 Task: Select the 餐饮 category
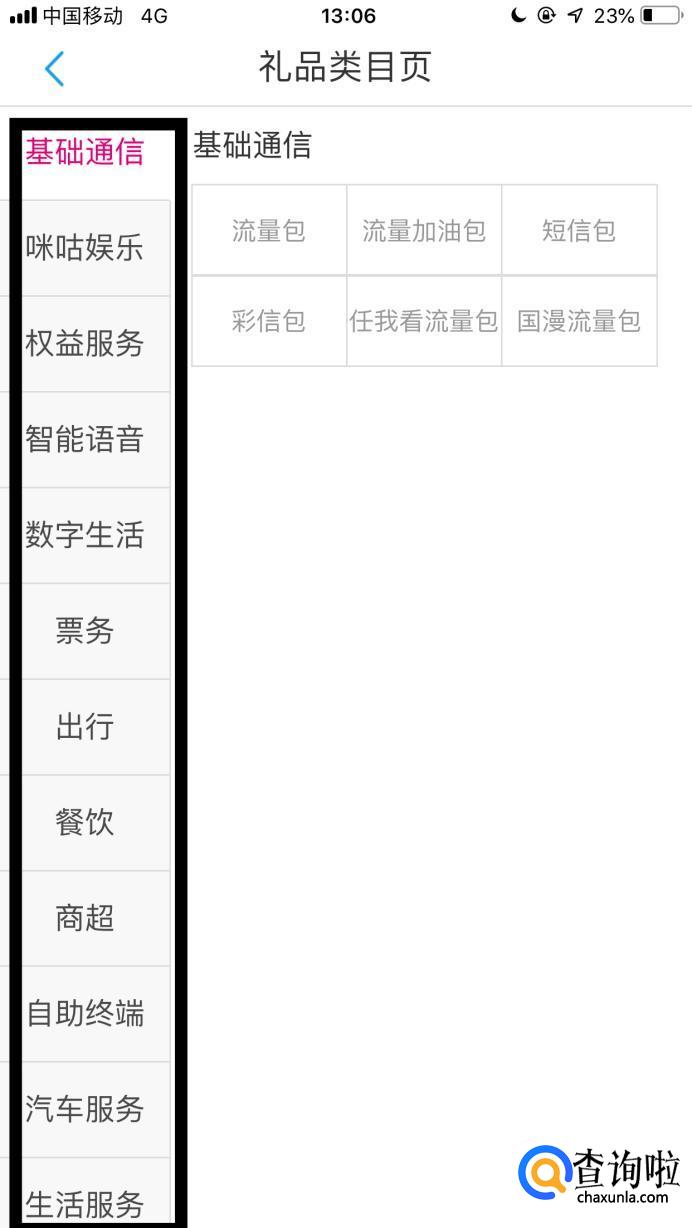click(85, 823)
